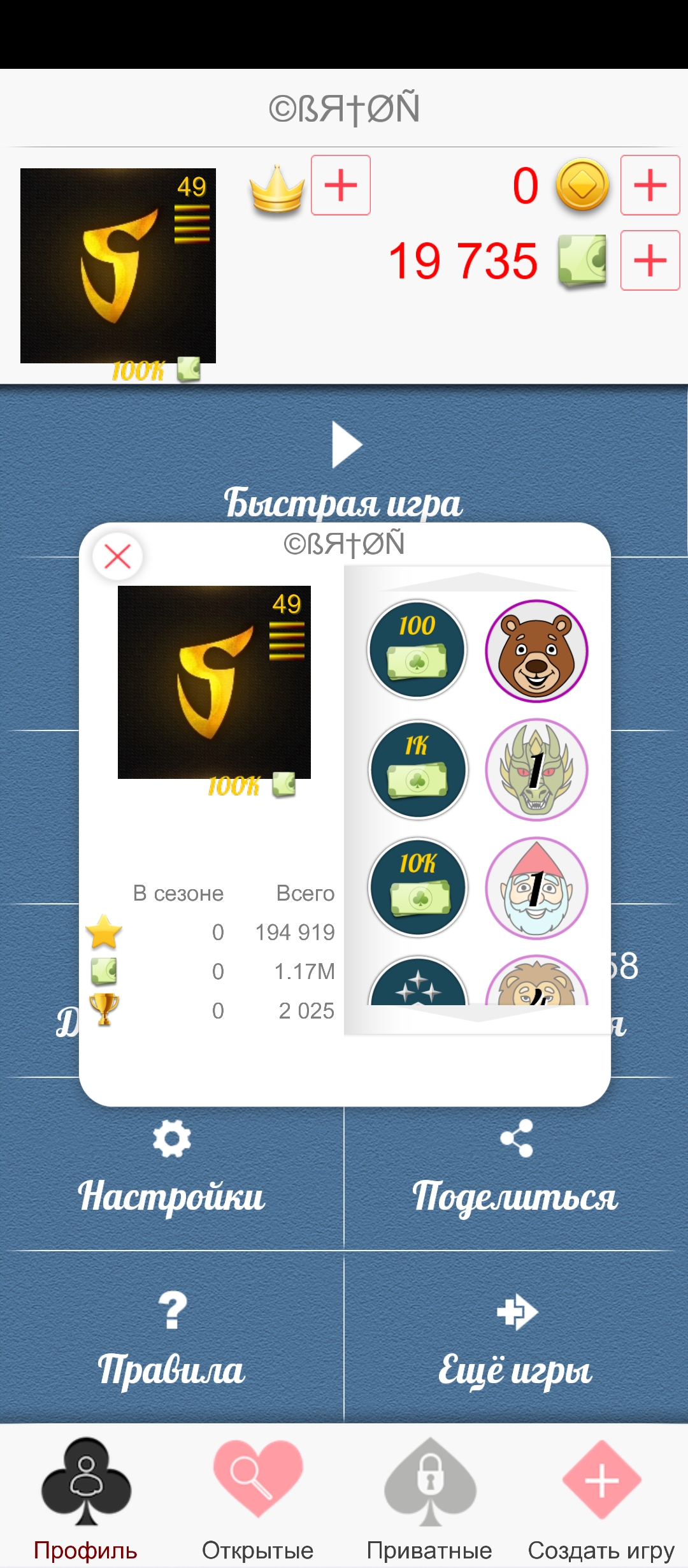Open Настройки (settings)
The height and width of the screenshot is (1568, 688).
(171, 1166)
